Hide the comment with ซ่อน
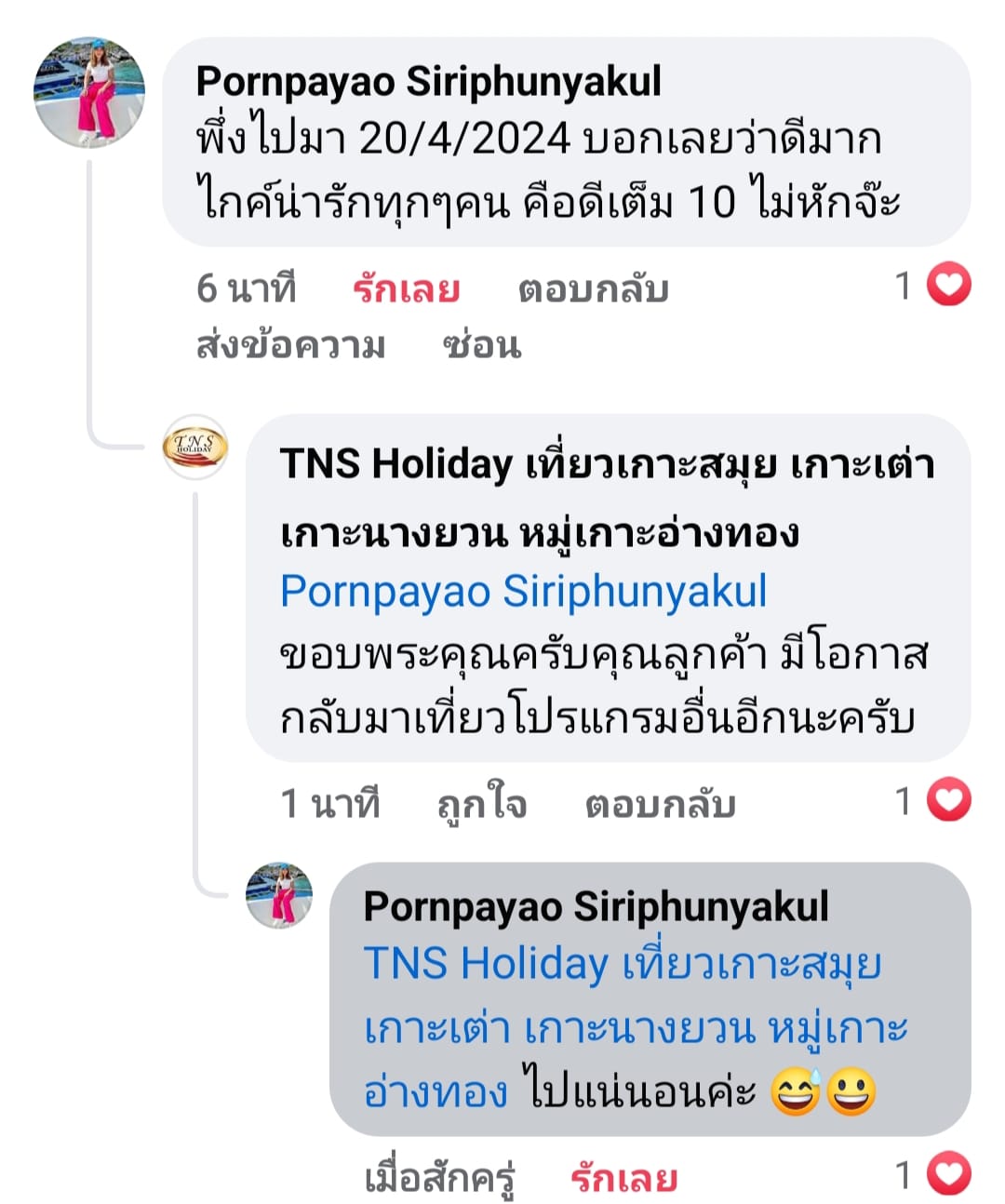The width and height of the screenshot is (1005, 1204). coord(481,345)
